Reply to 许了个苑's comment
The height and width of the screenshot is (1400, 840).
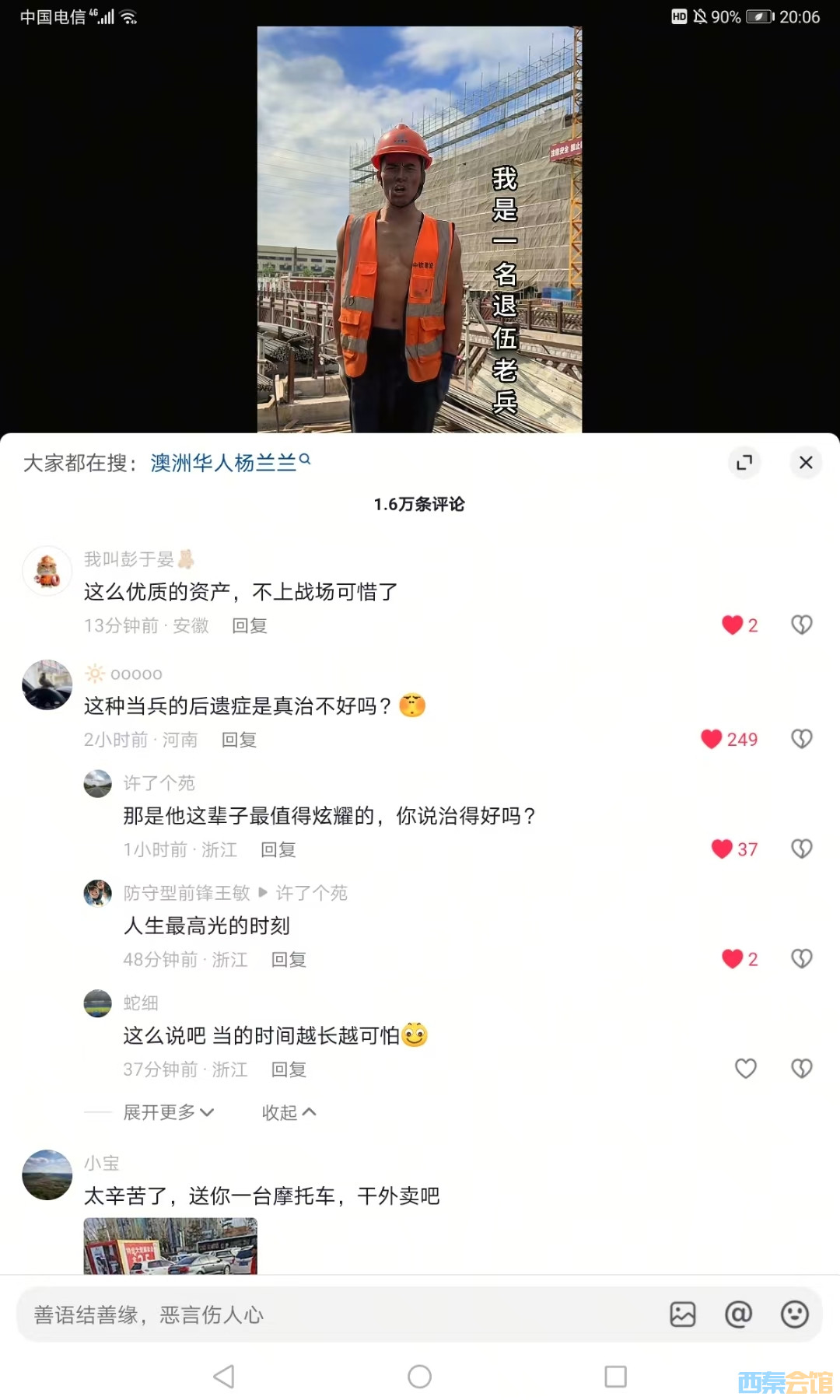tap(278, 849)
